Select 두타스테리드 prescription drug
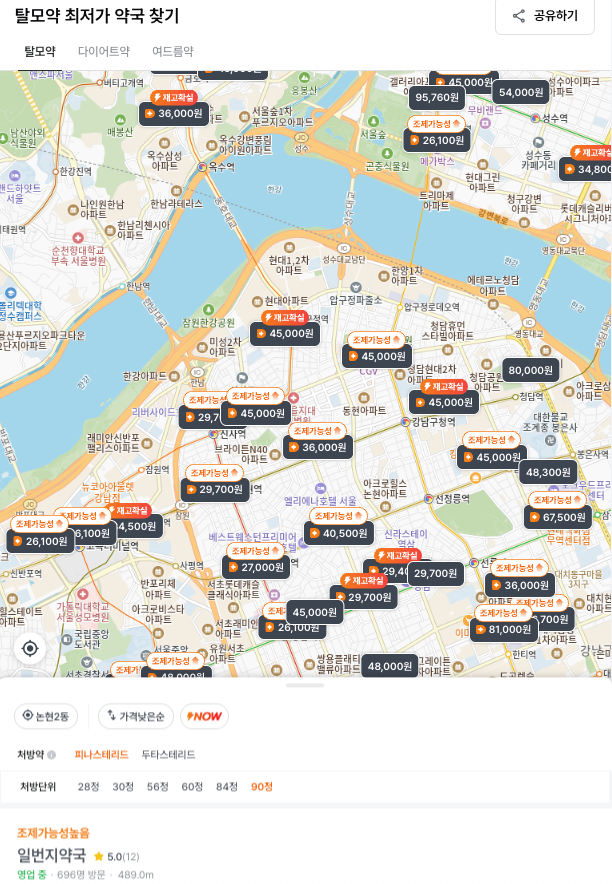 point(168,754)
